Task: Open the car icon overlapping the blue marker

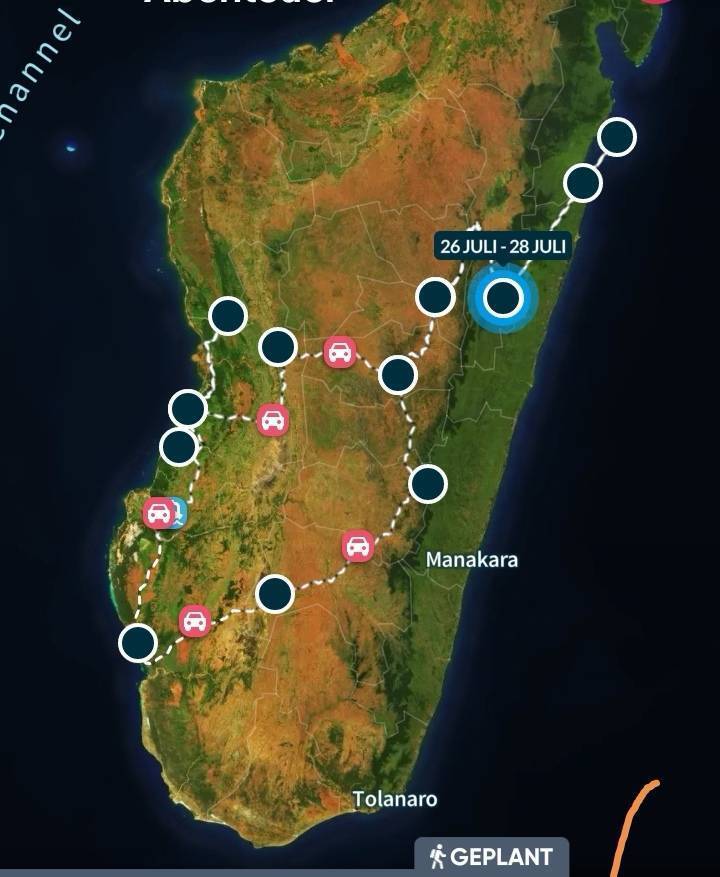Action: click(x=158, y=514)
